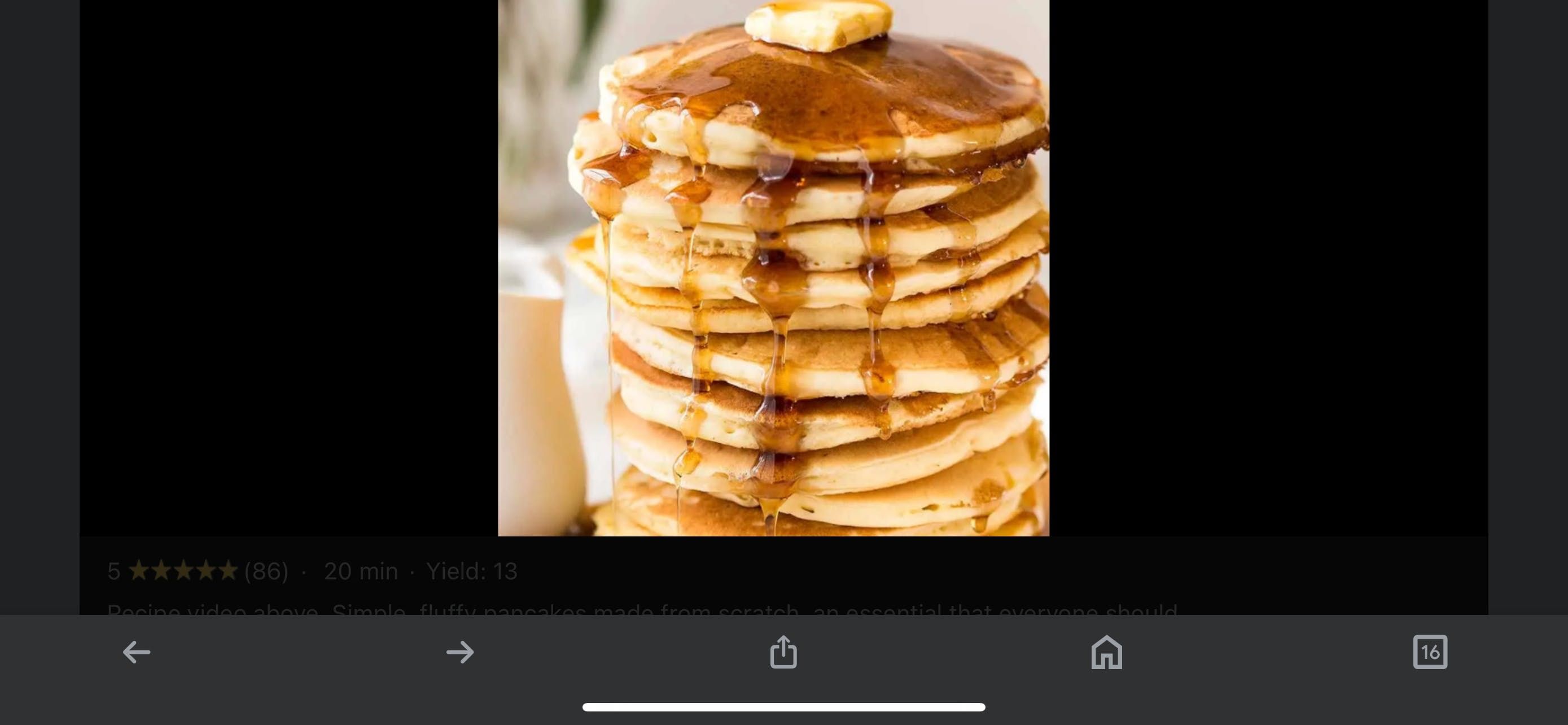Go forward to the next page

tap(459, 652)
